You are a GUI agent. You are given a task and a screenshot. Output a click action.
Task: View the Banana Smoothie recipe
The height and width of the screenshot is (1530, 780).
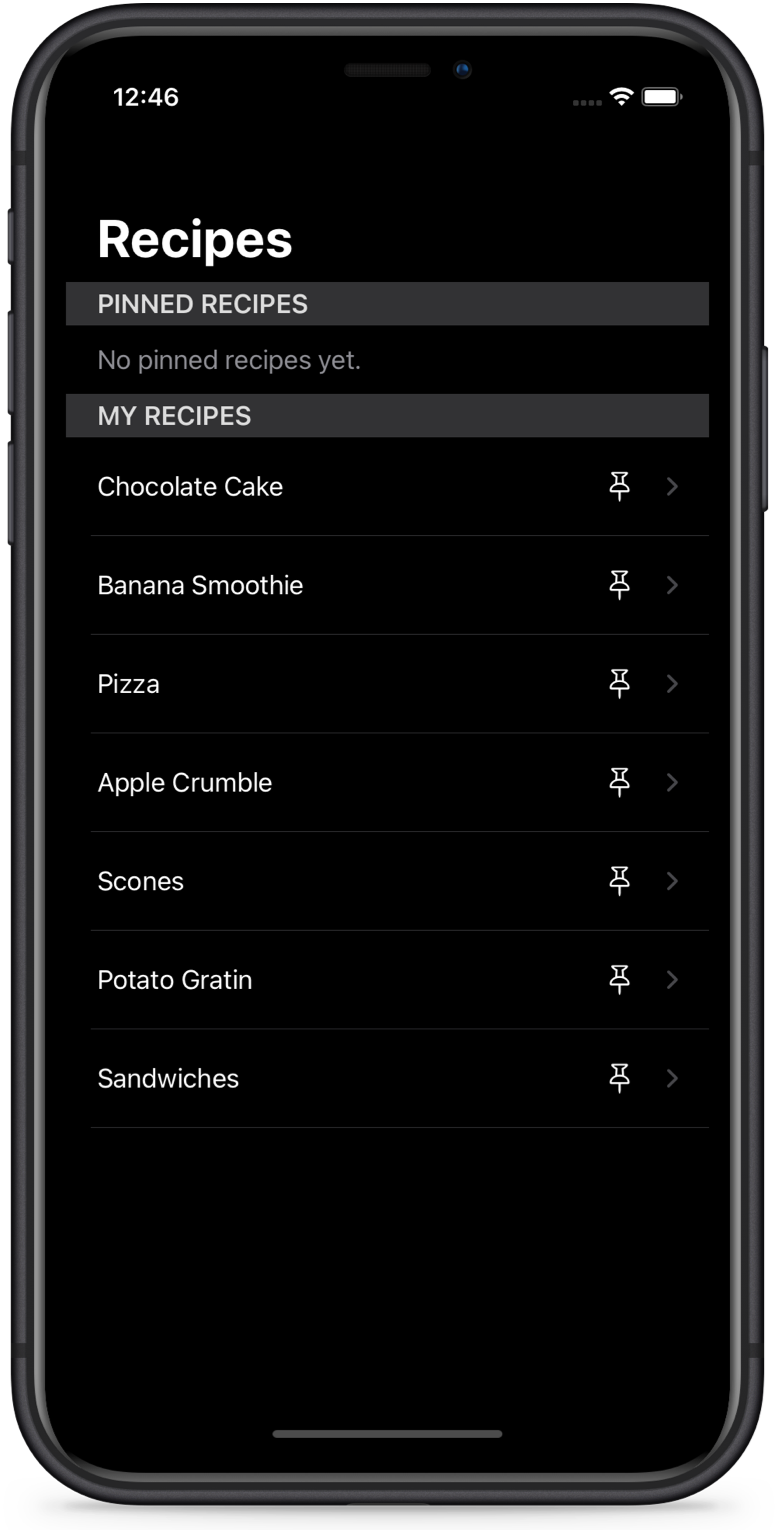click(201, 585)
